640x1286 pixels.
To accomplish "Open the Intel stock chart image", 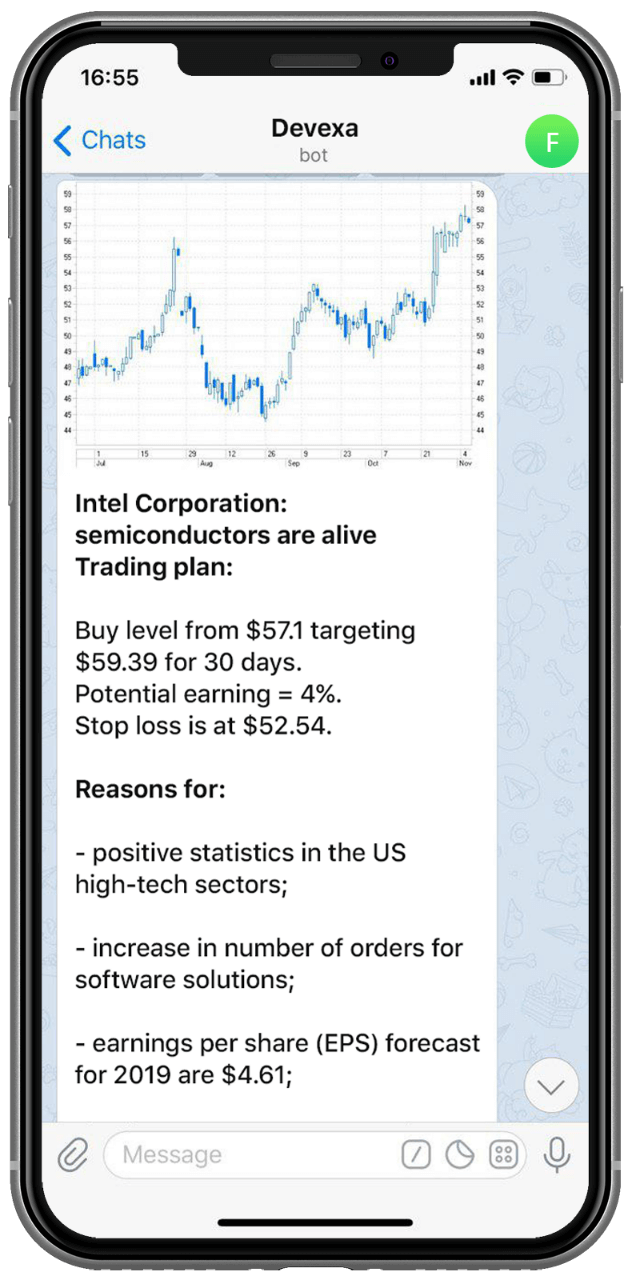I will pyautogui.click(x=276, y=325).
